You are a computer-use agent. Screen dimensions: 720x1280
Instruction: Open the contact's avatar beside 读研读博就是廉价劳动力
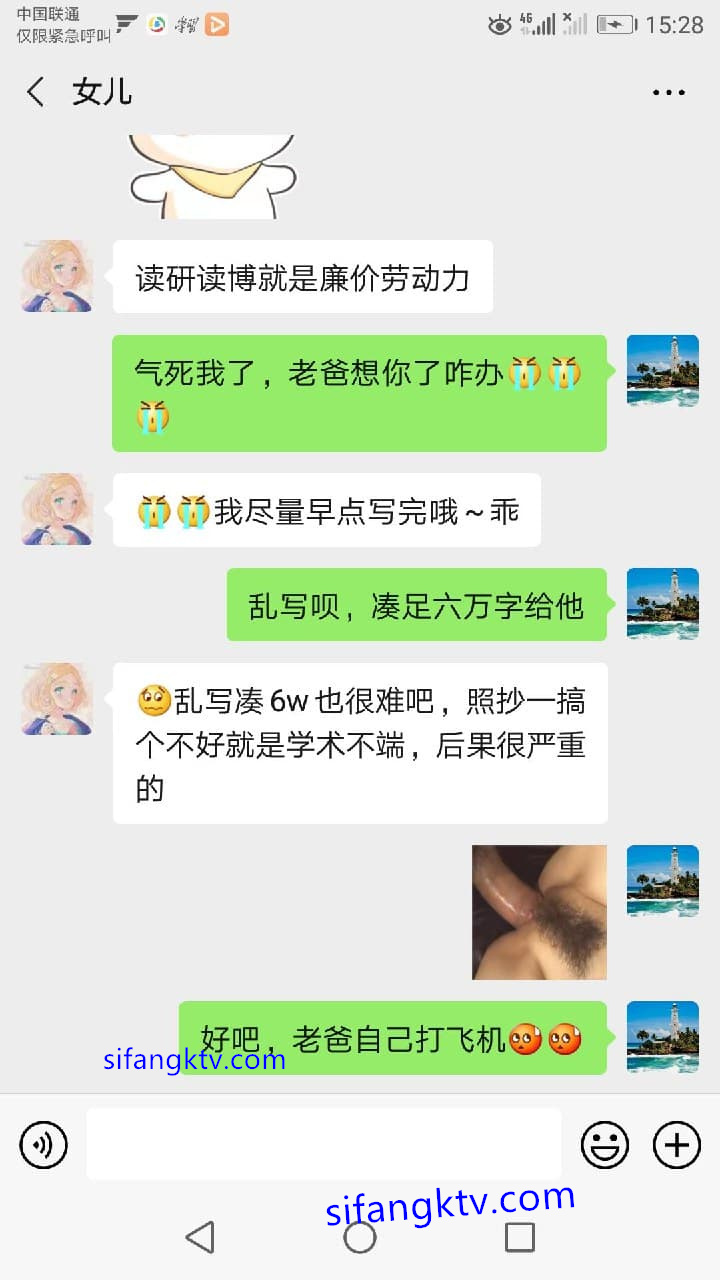pyautogui.click(x=57, y=276)
